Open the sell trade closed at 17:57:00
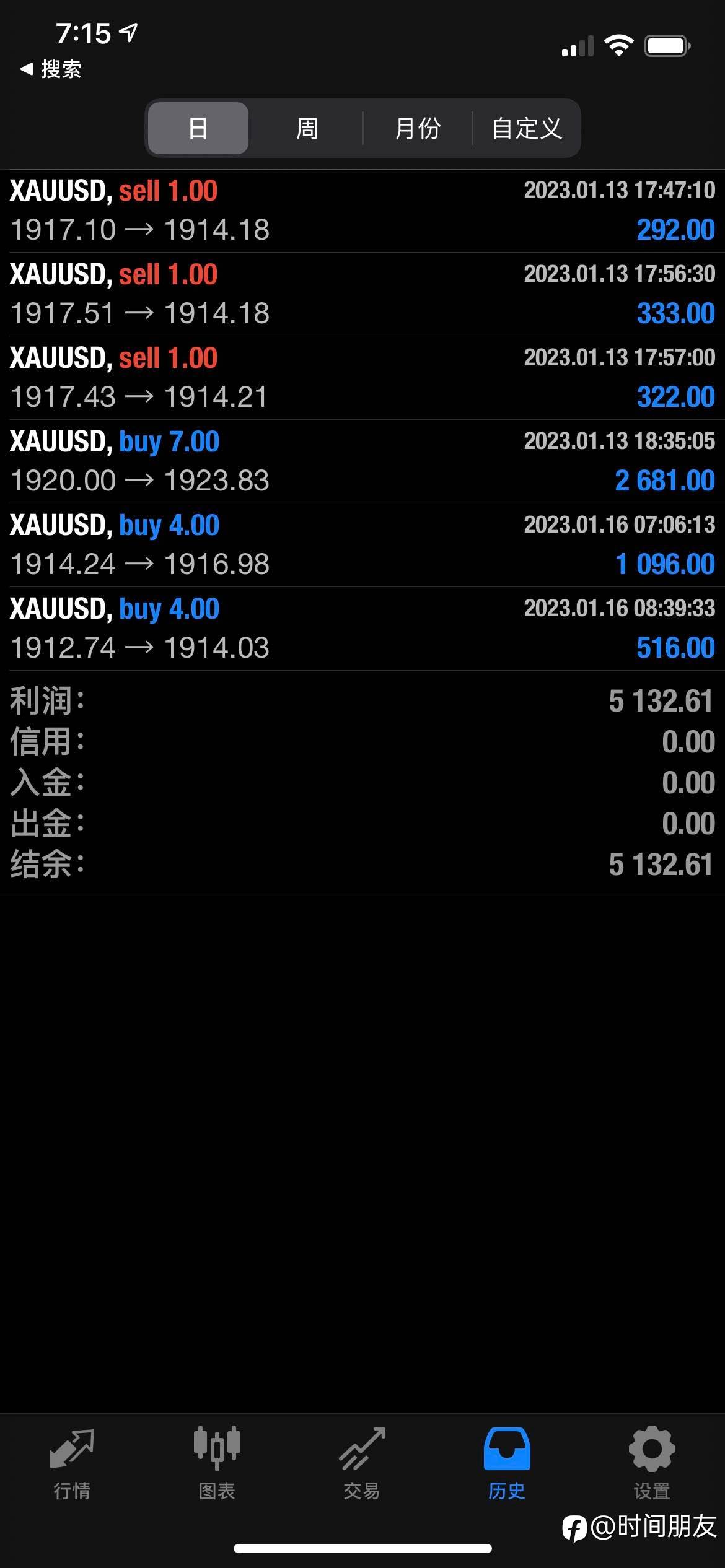 [x=362, y=378]
